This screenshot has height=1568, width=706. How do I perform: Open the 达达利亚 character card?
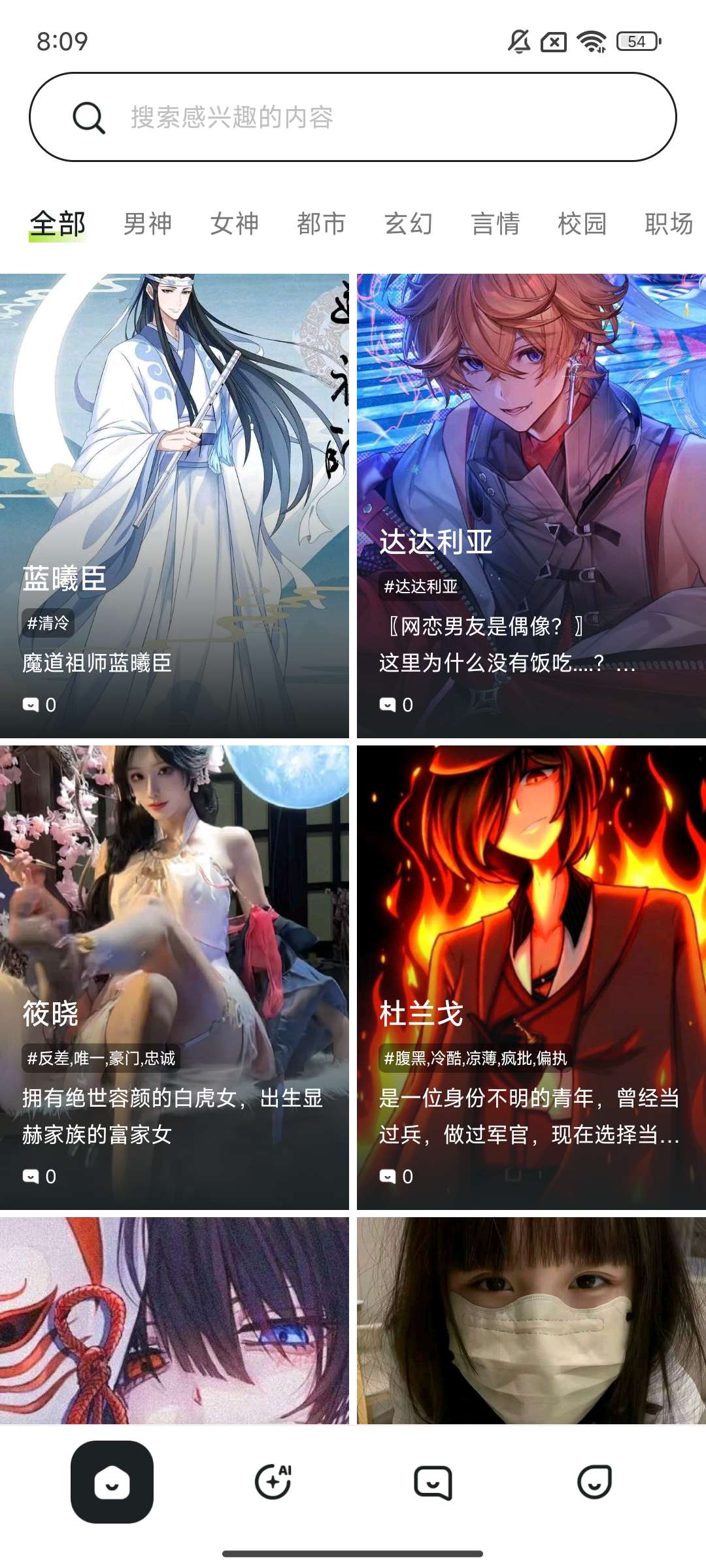point(531,506)
